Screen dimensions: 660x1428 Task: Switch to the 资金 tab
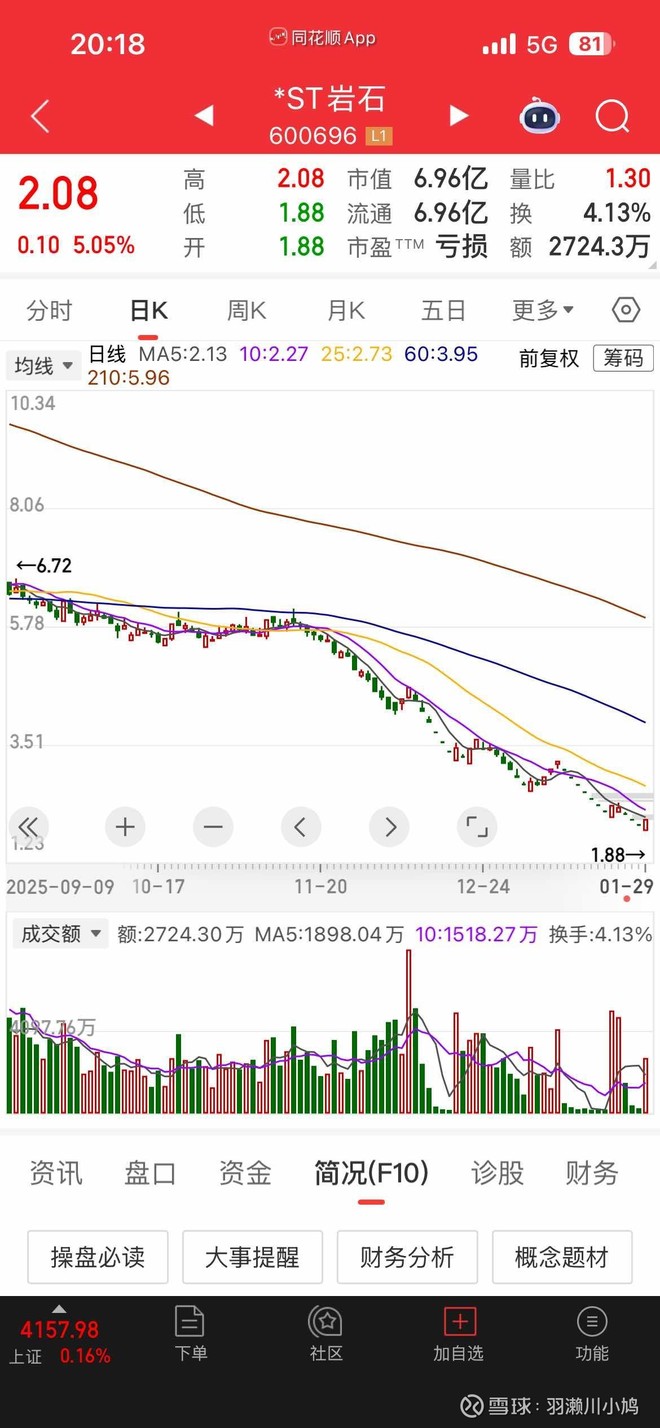click(245, 1173)
